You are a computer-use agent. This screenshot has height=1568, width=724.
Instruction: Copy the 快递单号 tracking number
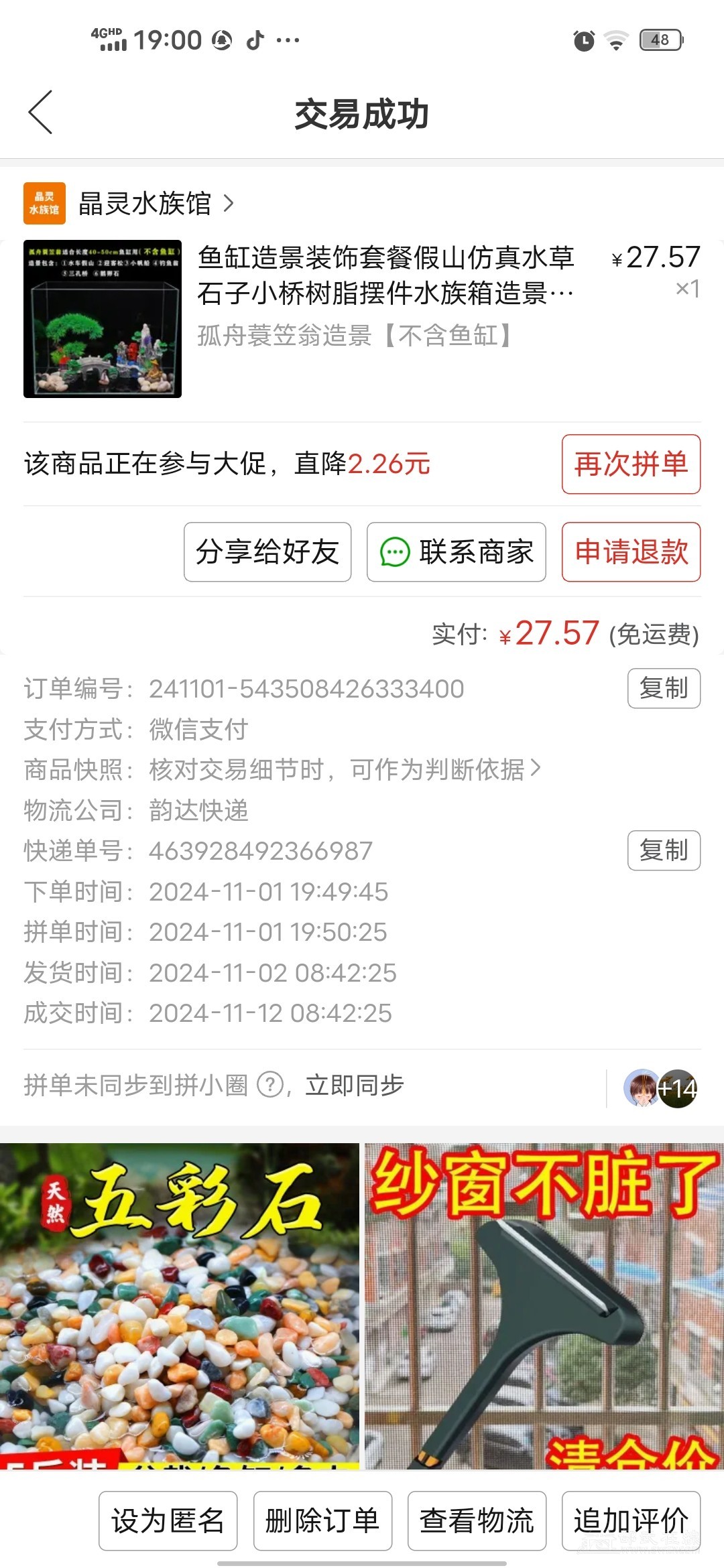click(x=663, y=850)
